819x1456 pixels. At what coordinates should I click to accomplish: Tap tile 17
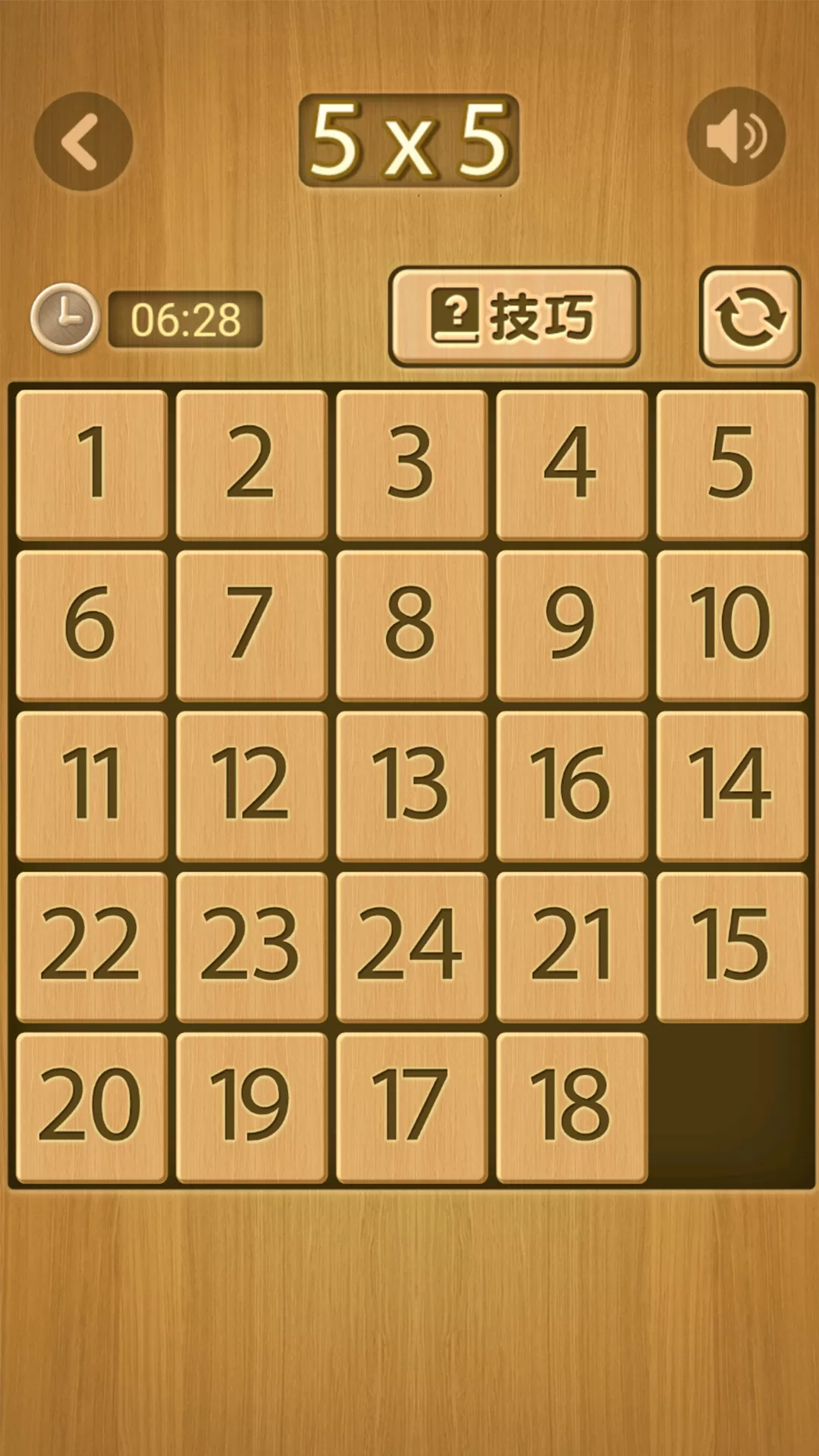click(412, 1107)
